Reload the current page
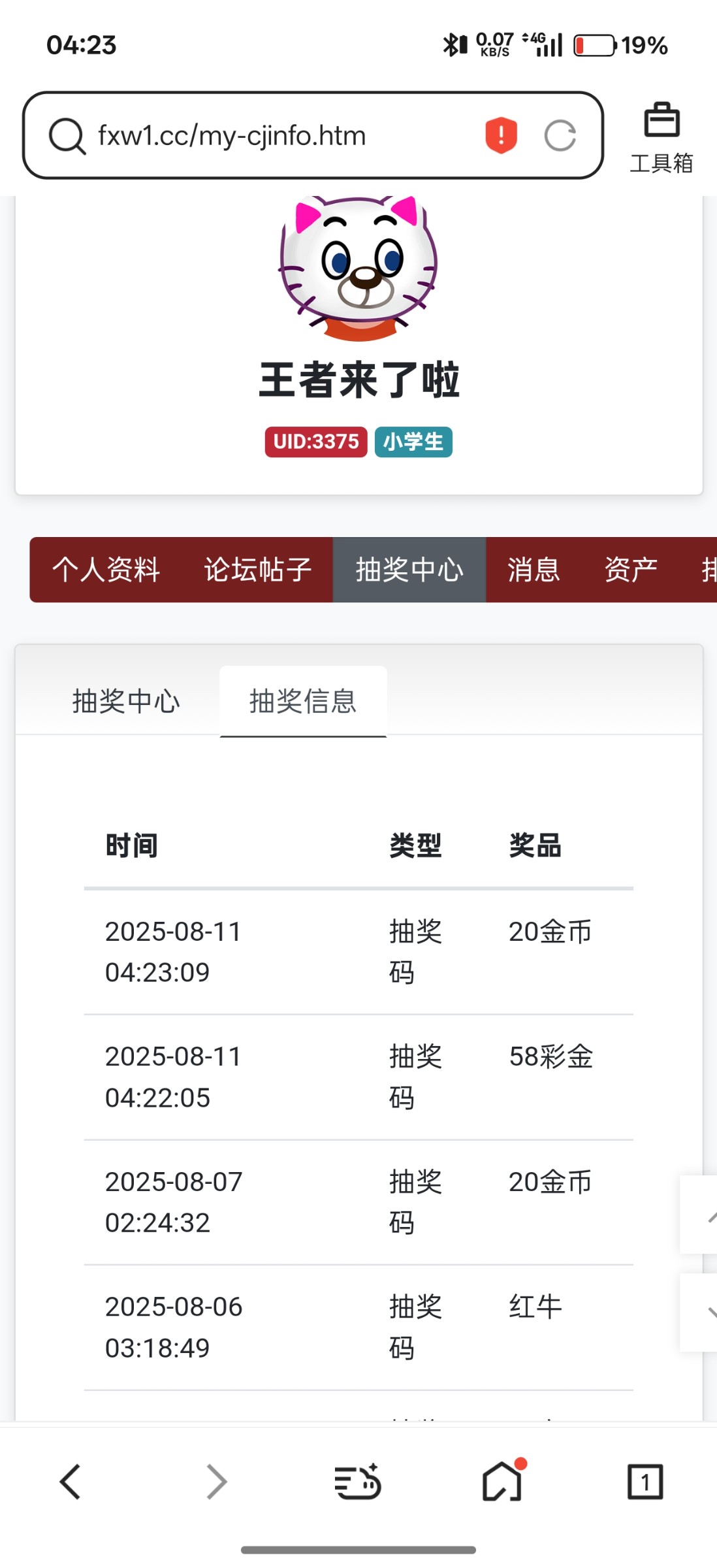 [x=560, y=136]
